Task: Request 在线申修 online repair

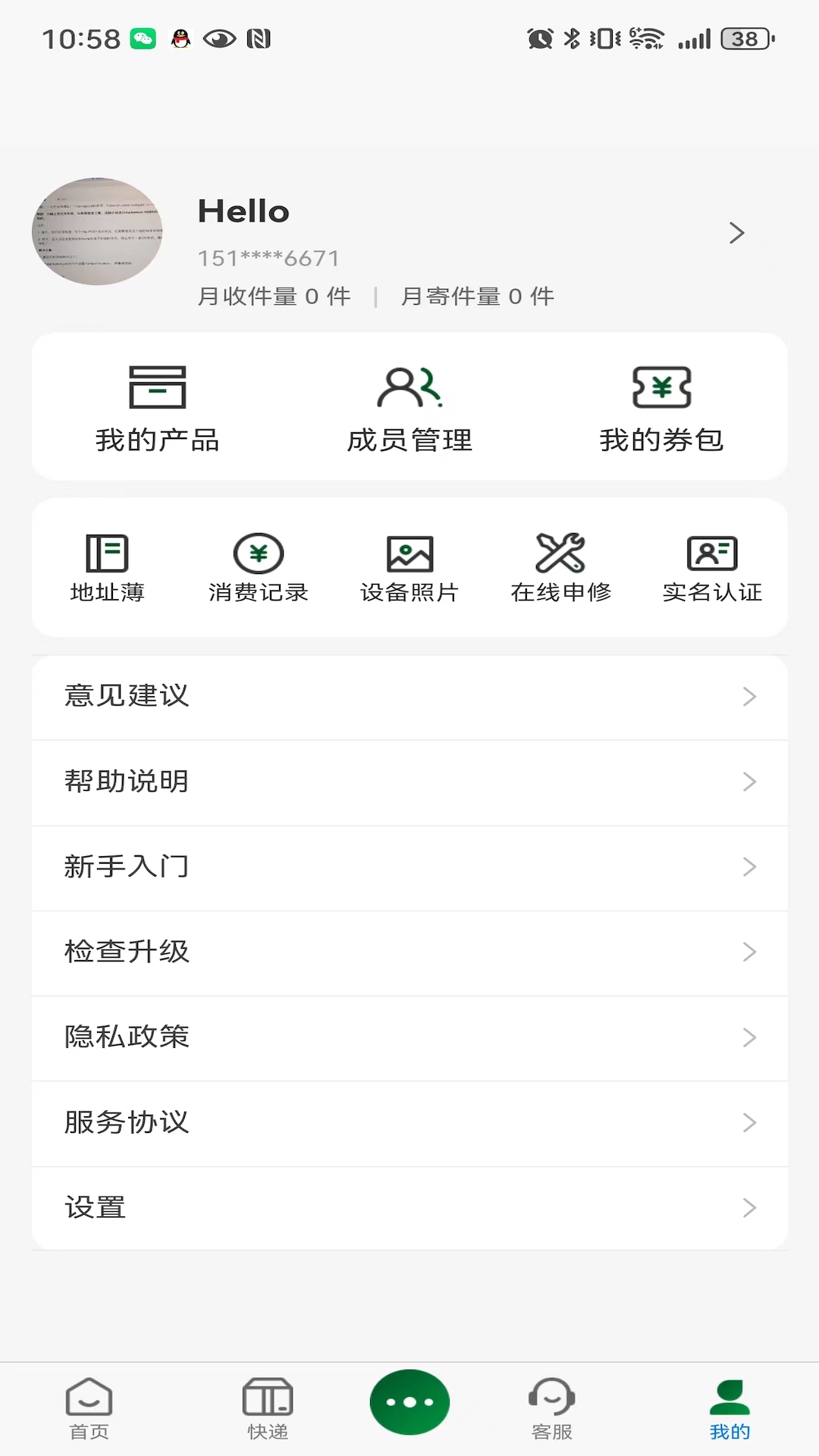Action: (561, 567)
